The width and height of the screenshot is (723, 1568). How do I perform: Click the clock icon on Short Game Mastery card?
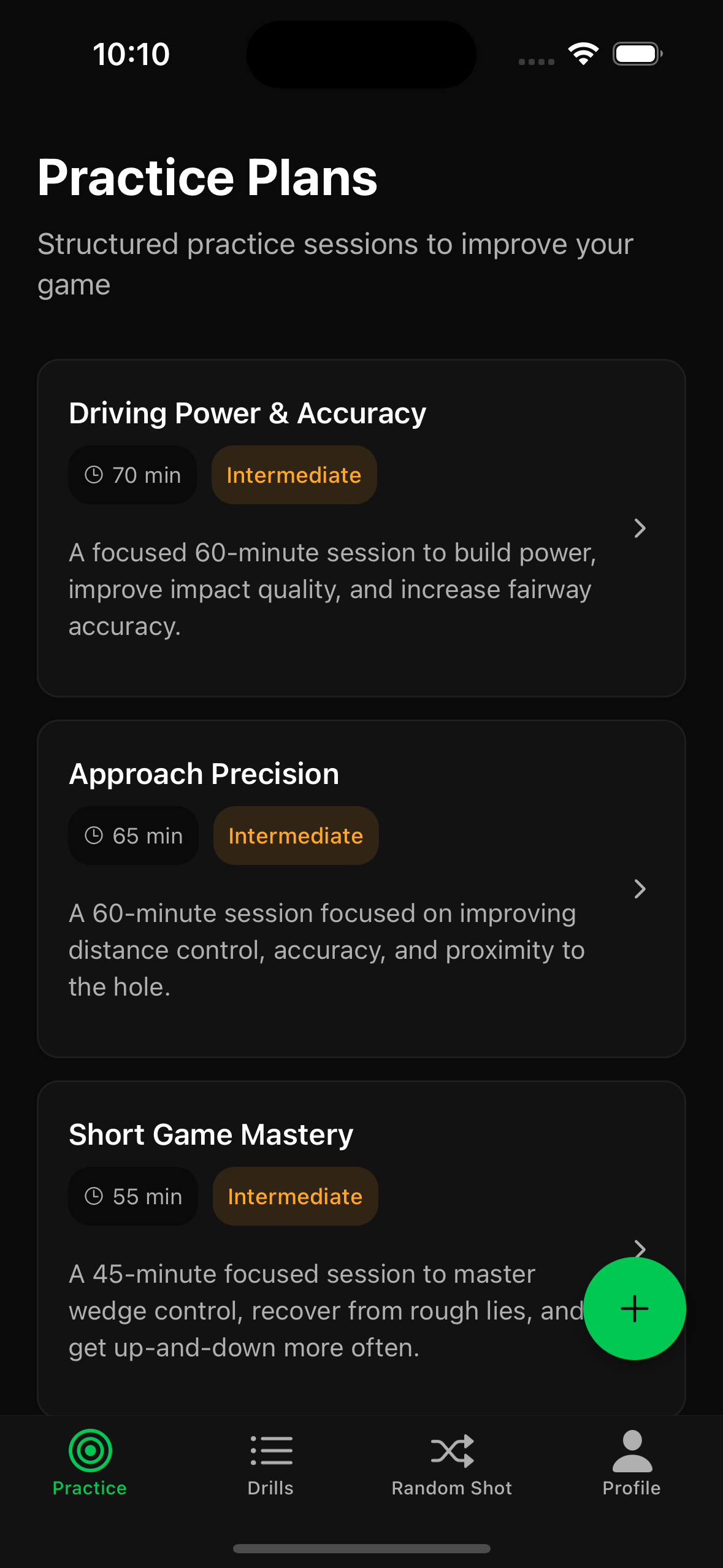pyautogui.click(x=94, y=1196)
